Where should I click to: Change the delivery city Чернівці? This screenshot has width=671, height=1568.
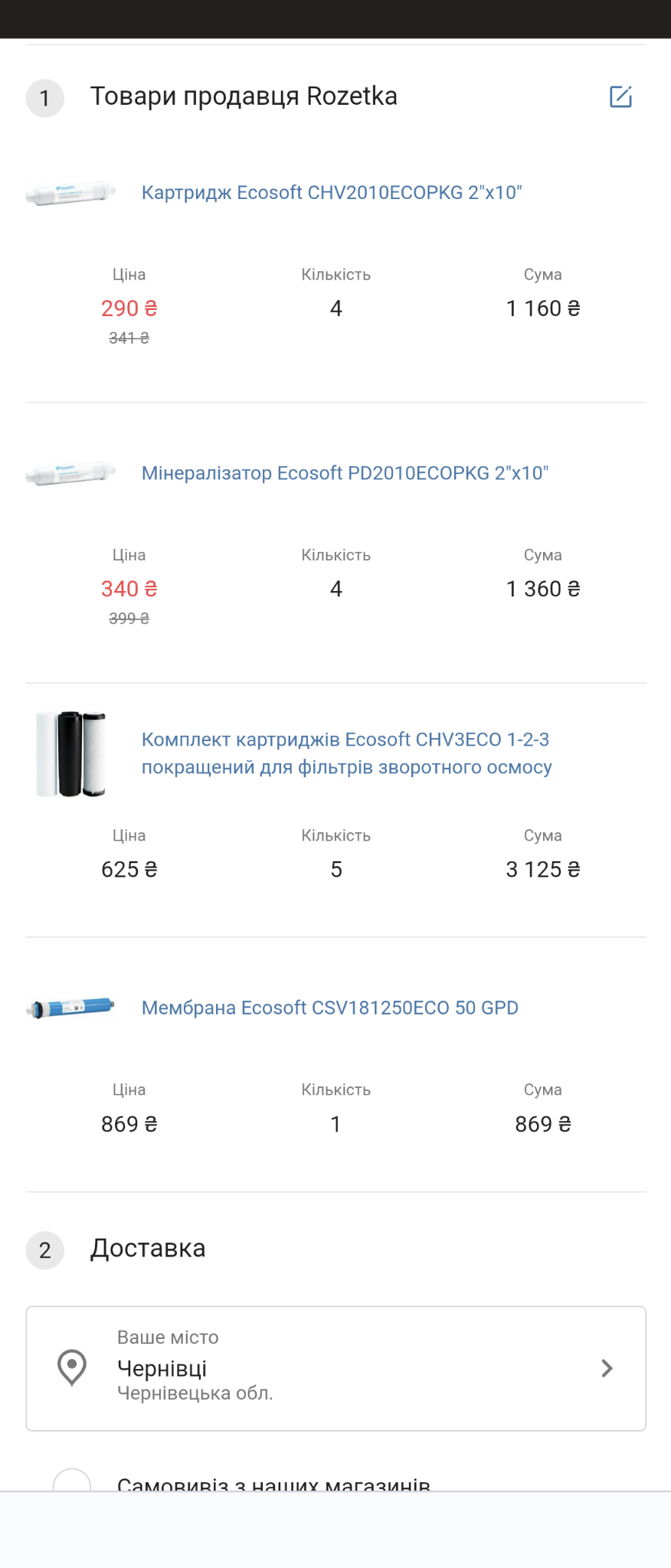[x=335, y=1368]
